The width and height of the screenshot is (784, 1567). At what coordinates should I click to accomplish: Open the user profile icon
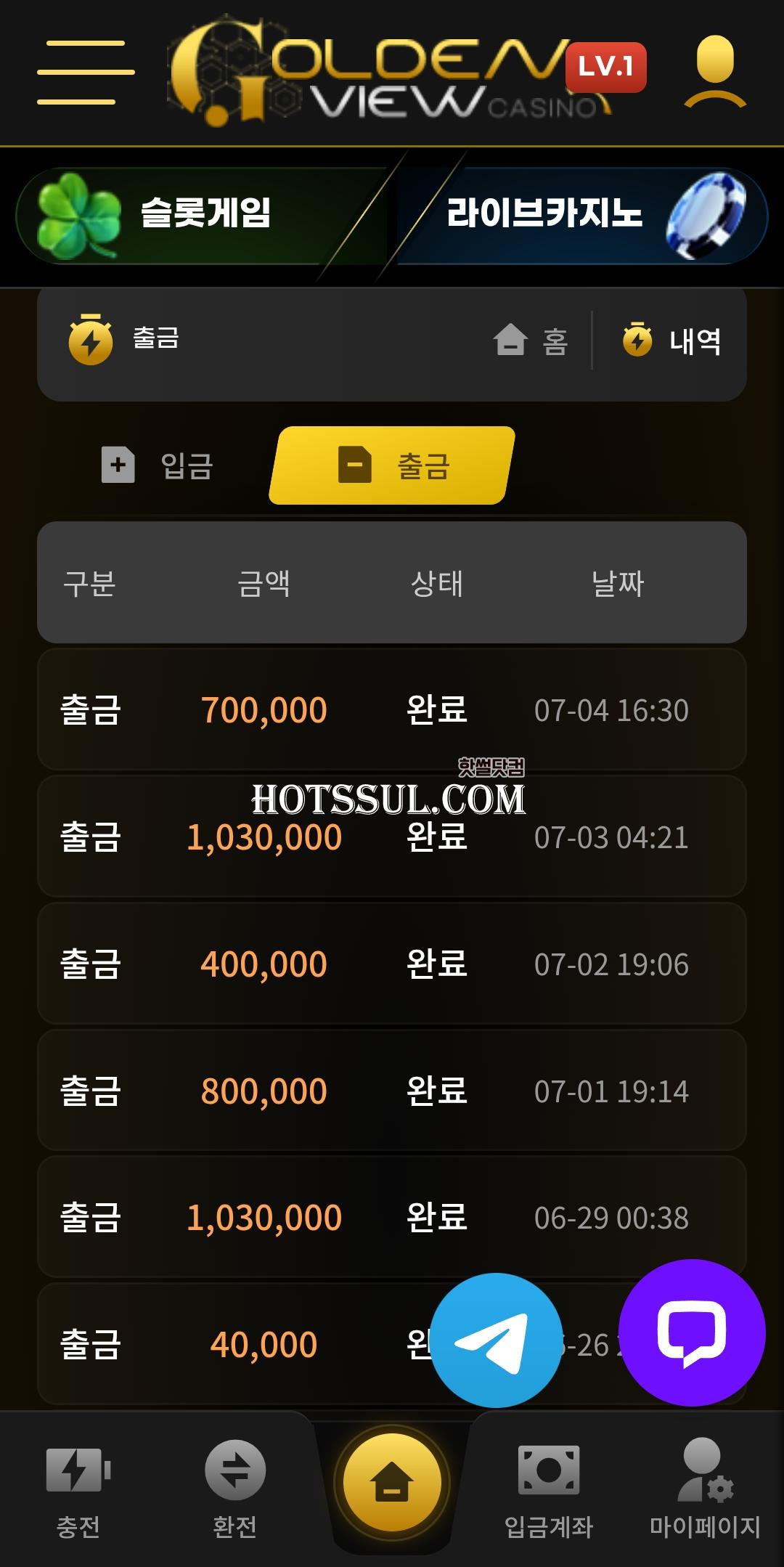(x=715, y=73)
